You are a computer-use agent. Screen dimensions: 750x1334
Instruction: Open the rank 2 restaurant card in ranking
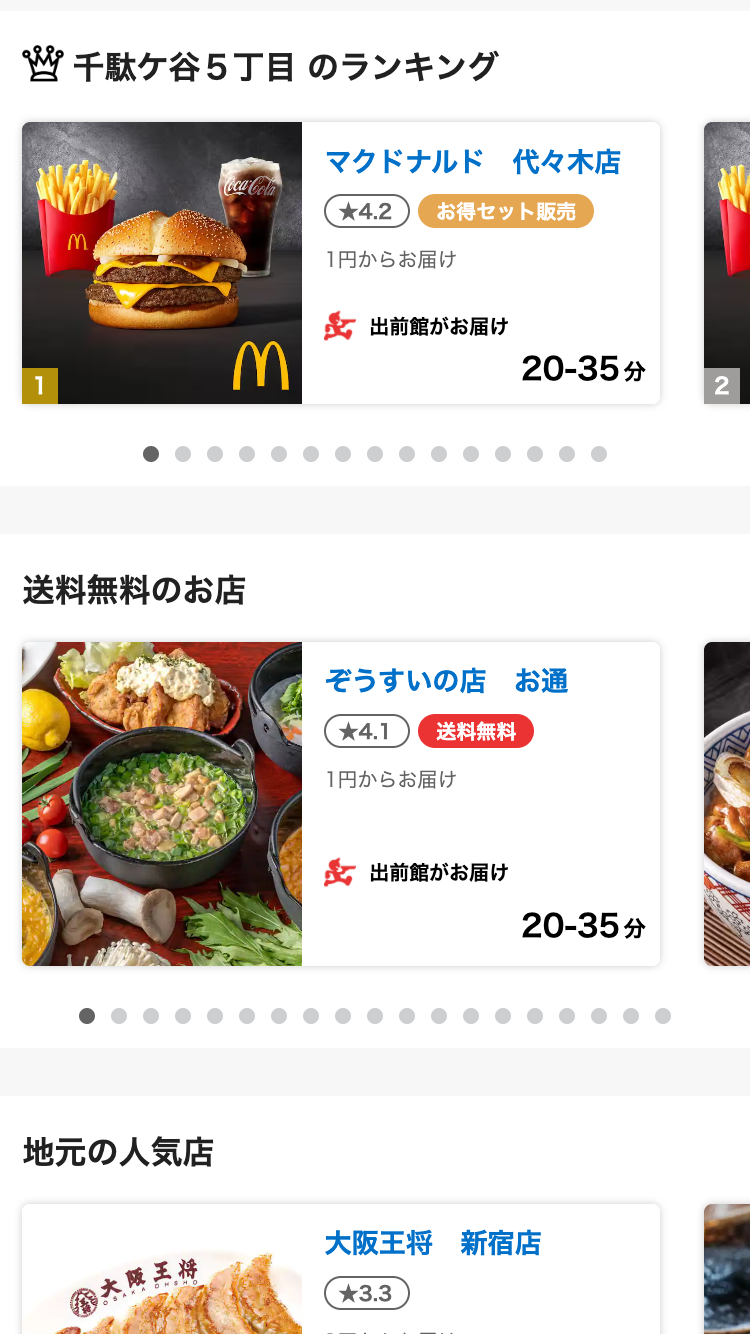(728, 263)
